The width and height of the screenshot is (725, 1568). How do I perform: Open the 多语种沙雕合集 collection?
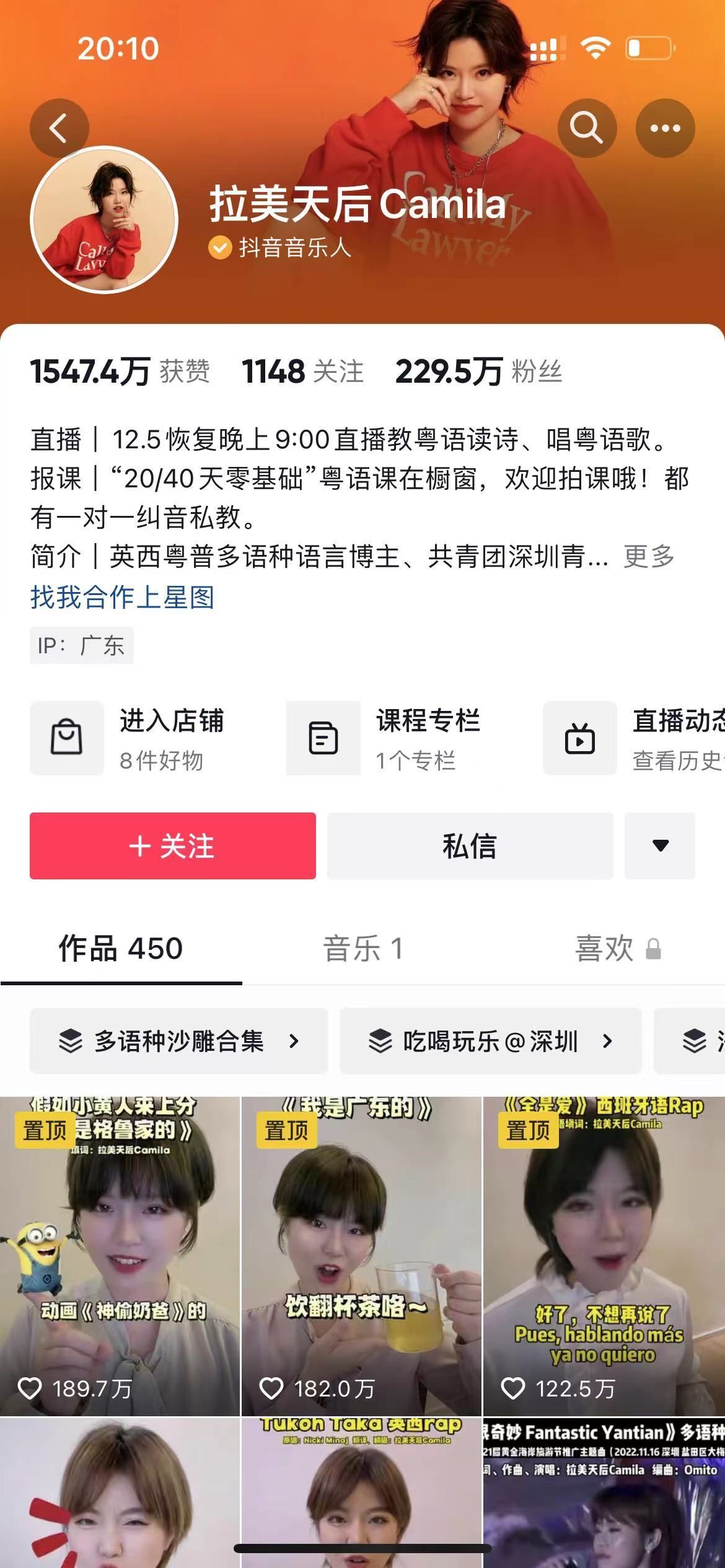pos(178,1041)
